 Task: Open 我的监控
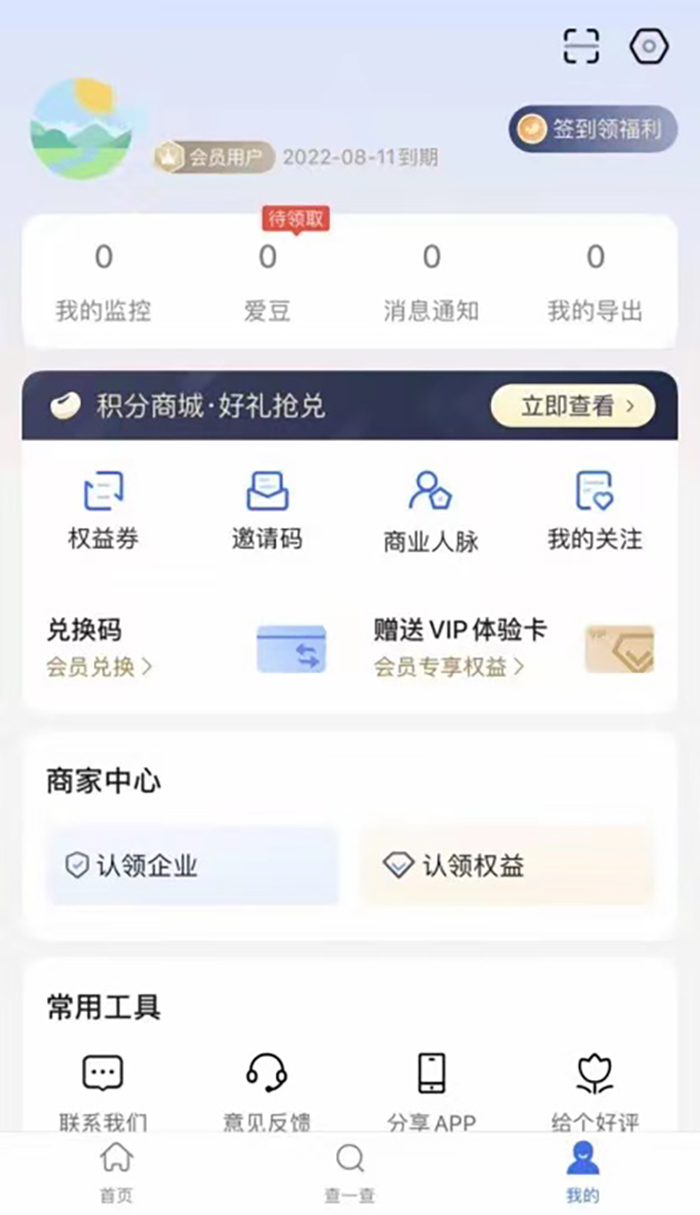103,283
